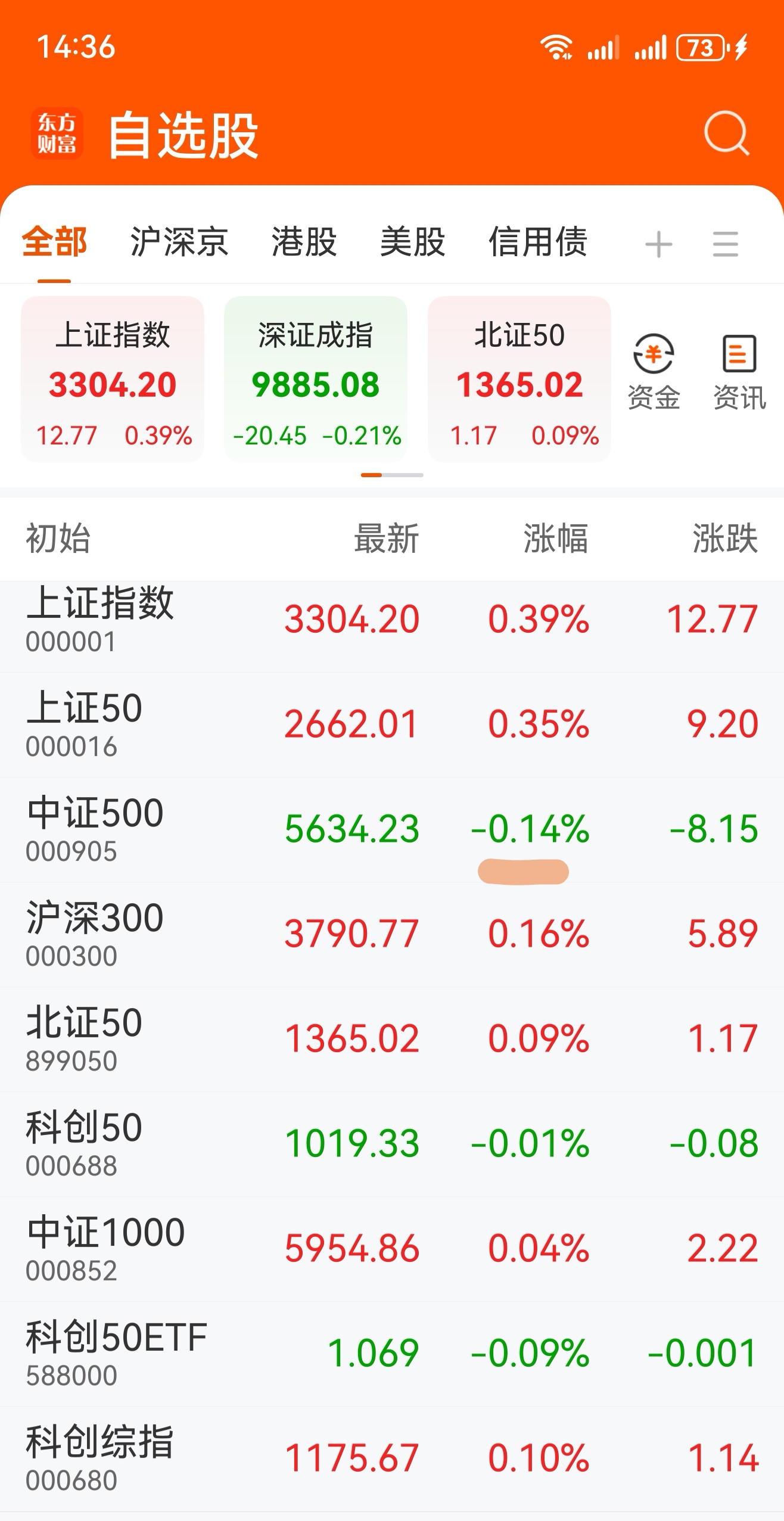
Task: Open the 上证指数 index card
Action: [x=113, y=380]
